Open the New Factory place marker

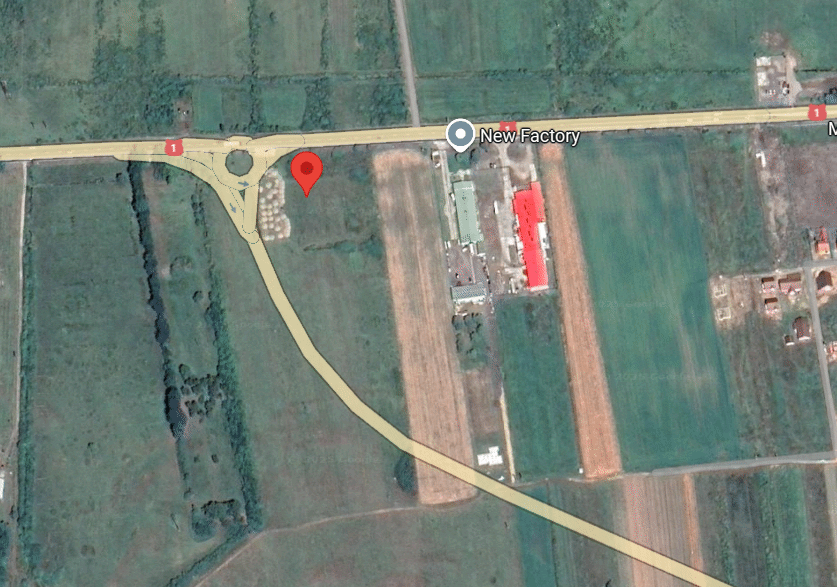click(460, 134)
